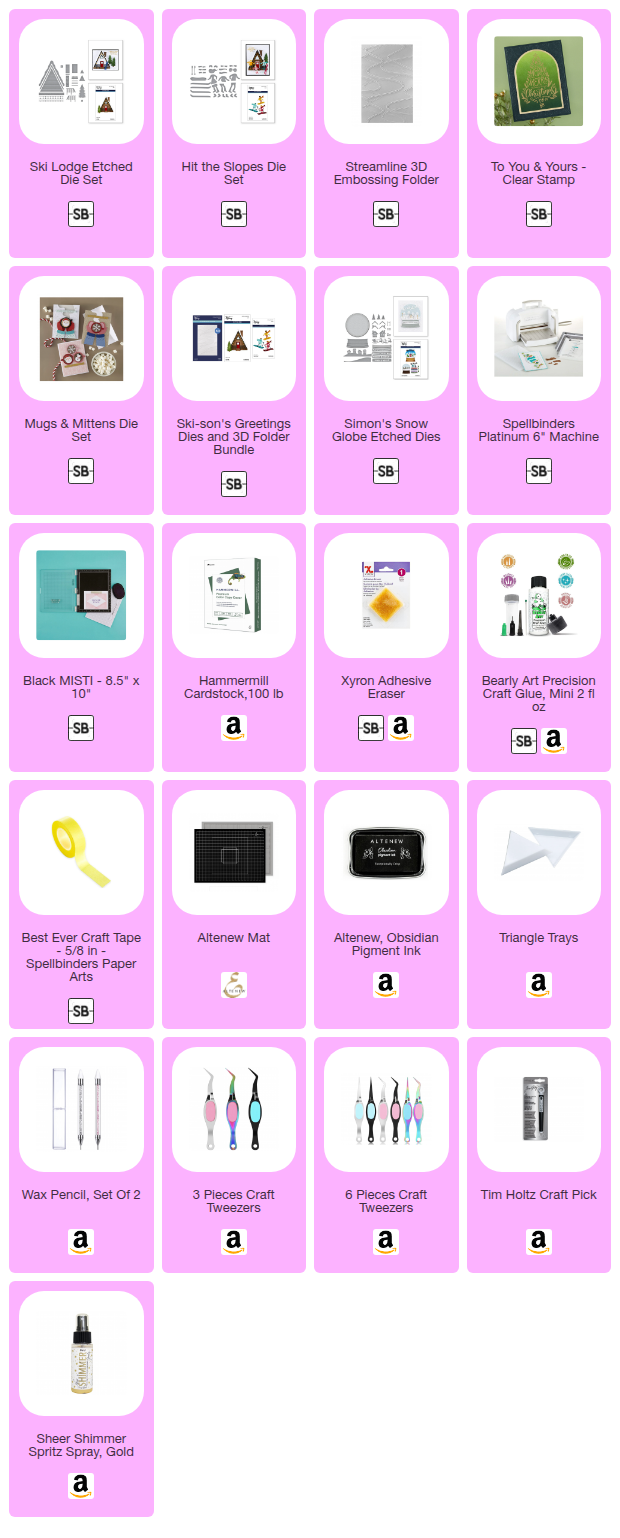Open the Wax Pencil, Set Of 2 item

click(x=81, y=1109)
